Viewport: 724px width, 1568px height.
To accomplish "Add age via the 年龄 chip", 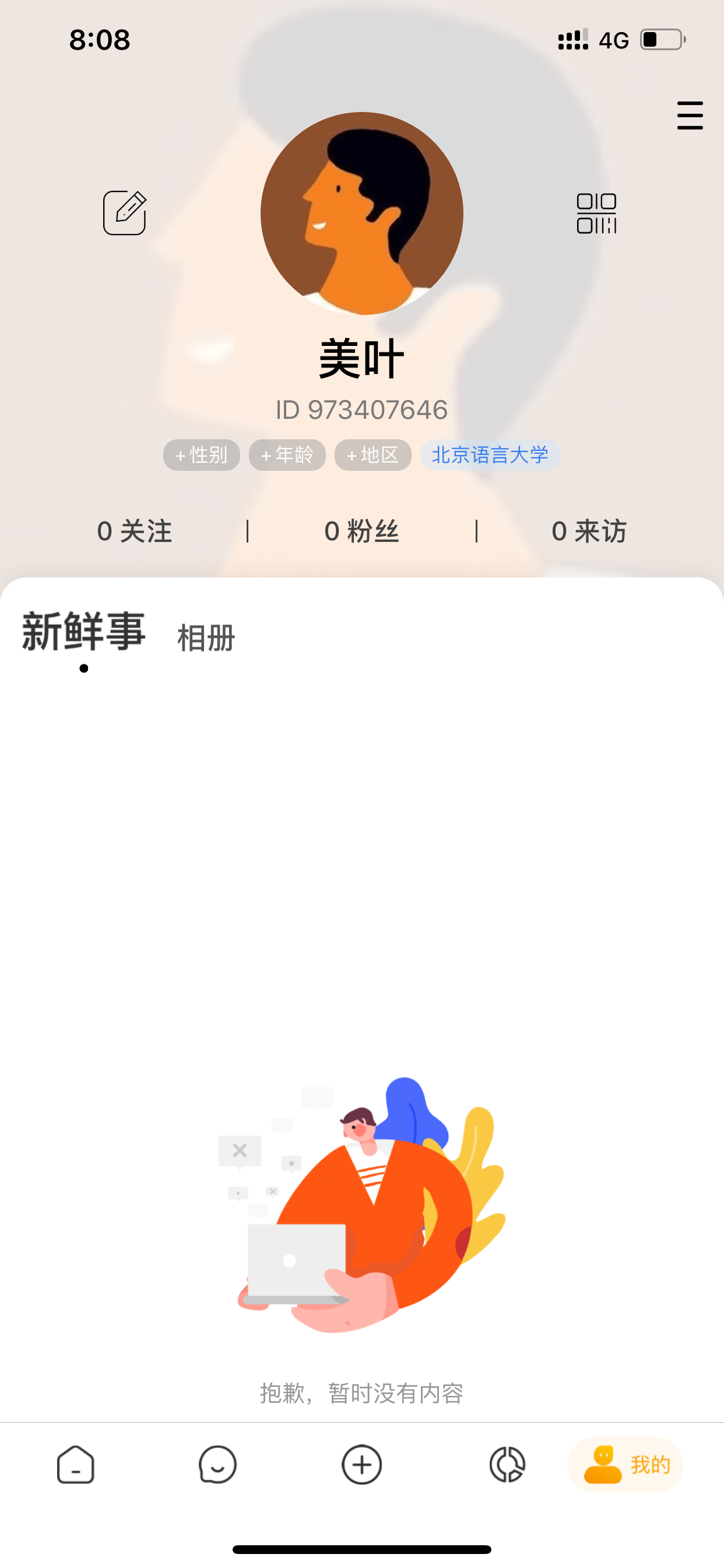I will tap(287, 456).
